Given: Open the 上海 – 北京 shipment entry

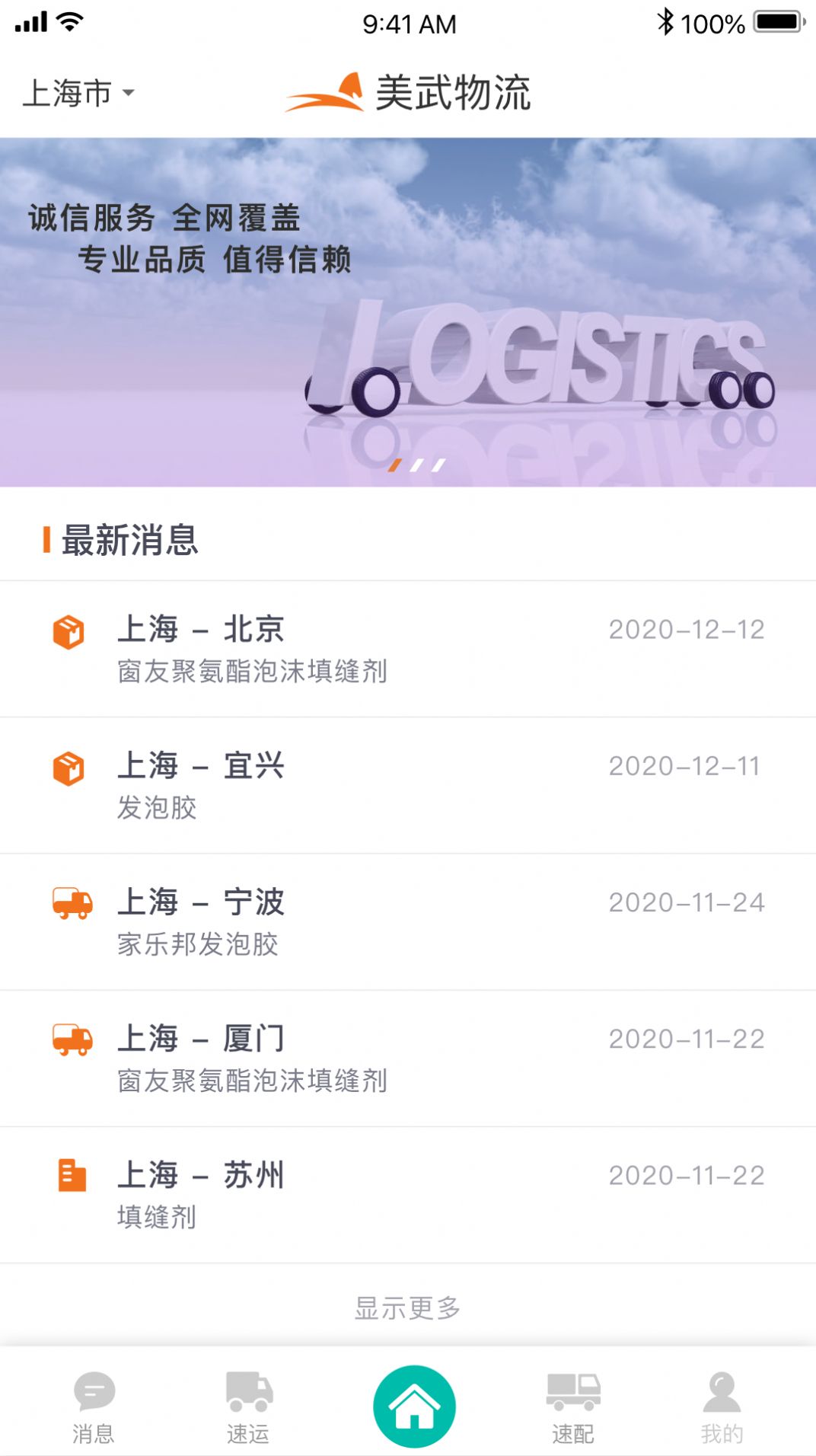Looking at the screenshot, I should pos(304,647).
